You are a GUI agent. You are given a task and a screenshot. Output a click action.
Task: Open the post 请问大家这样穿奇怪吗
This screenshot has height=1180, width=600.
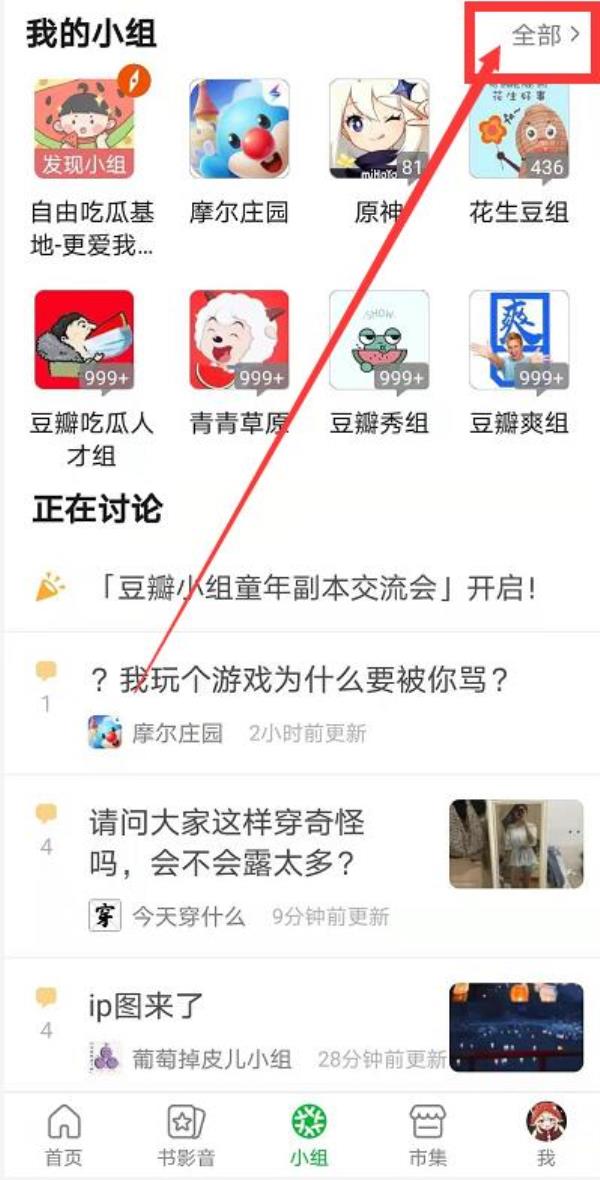(x=226, y=842)
